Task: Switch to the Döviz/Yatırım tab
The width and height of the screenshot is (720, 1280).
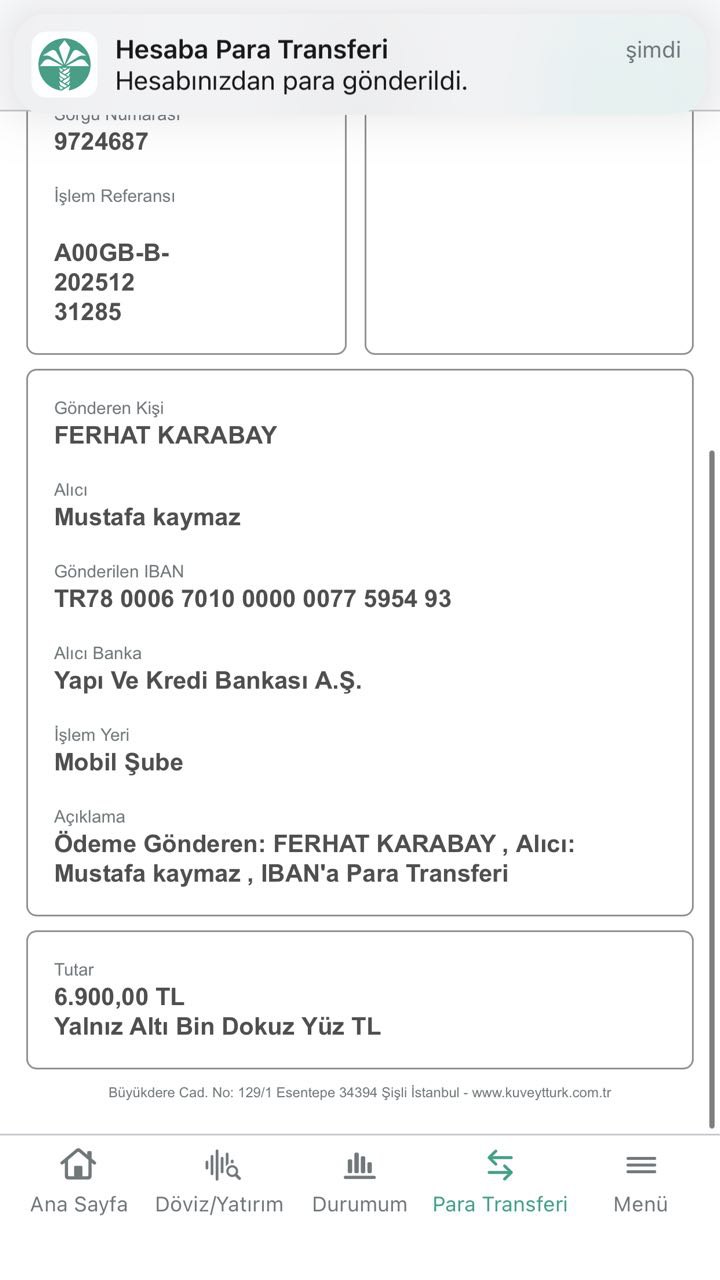Action: [219, 1182]
